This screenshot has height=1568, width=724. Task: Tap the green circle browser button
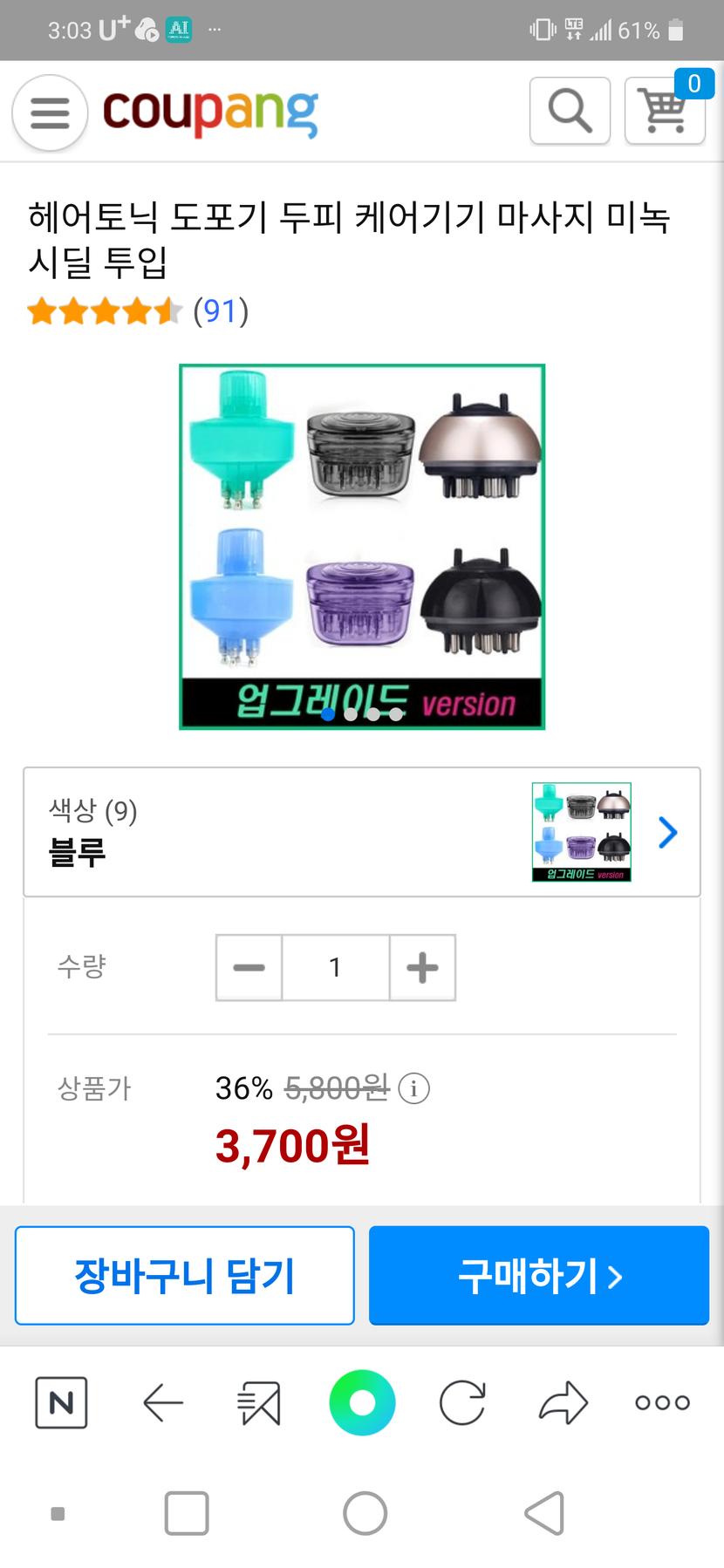tap(362, 1402)
